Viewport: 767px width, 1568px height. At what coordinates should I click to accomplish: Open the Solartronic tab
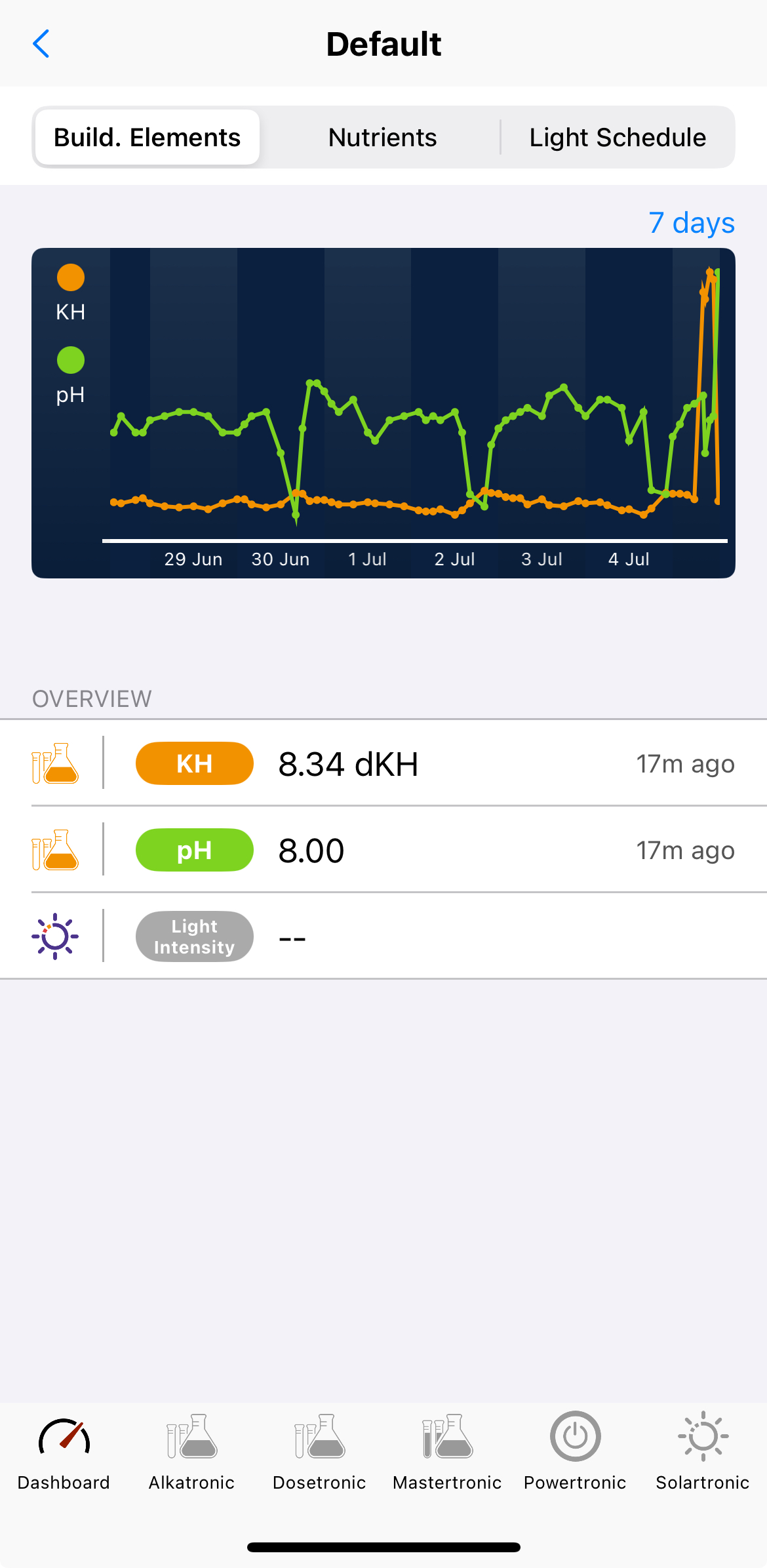pos(703,1451)
